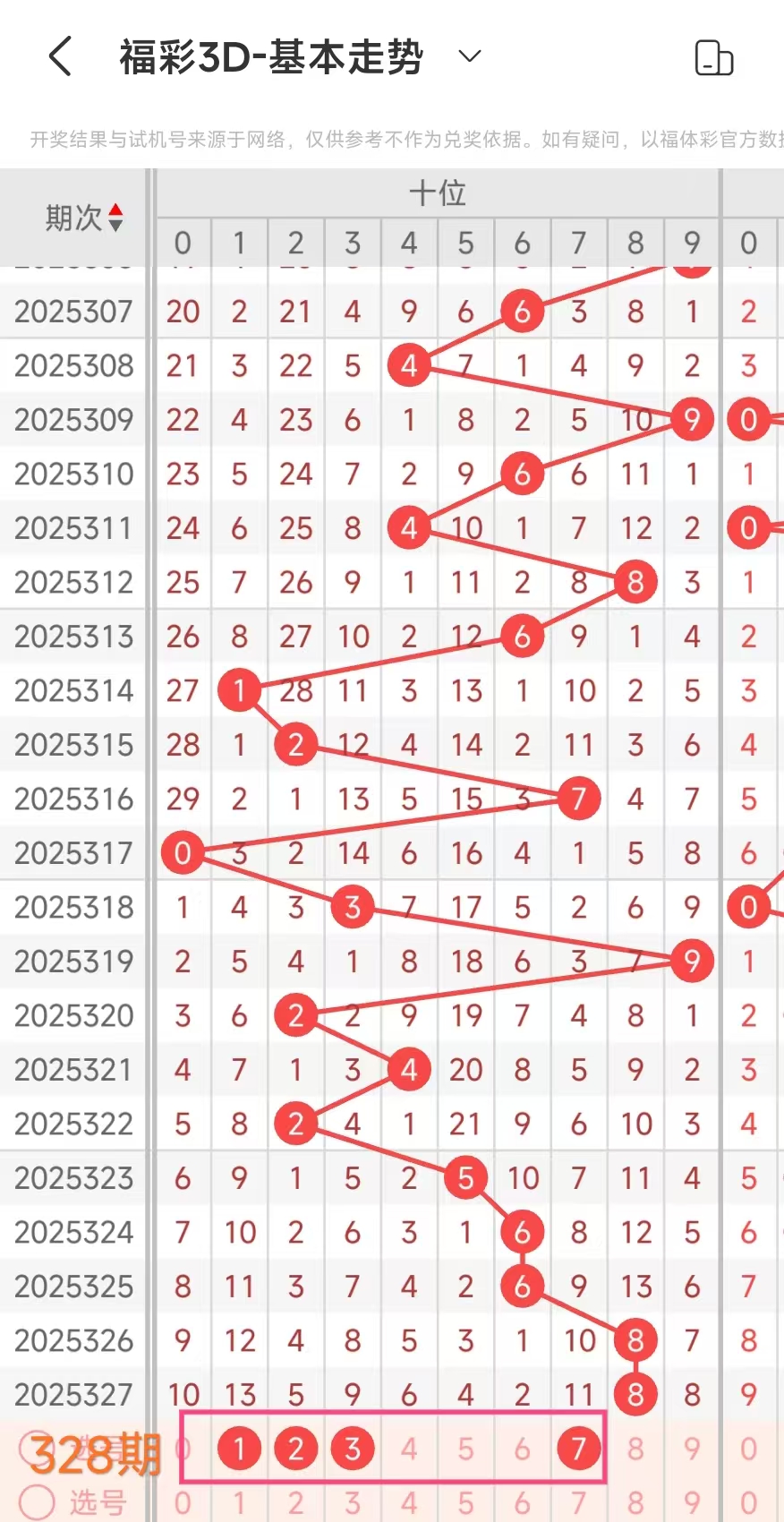Expand the 福彩3D-基本走势 title dropdown
This screenshot has width=784, height=1522.
pyautogui.click(x=469, y=57)
